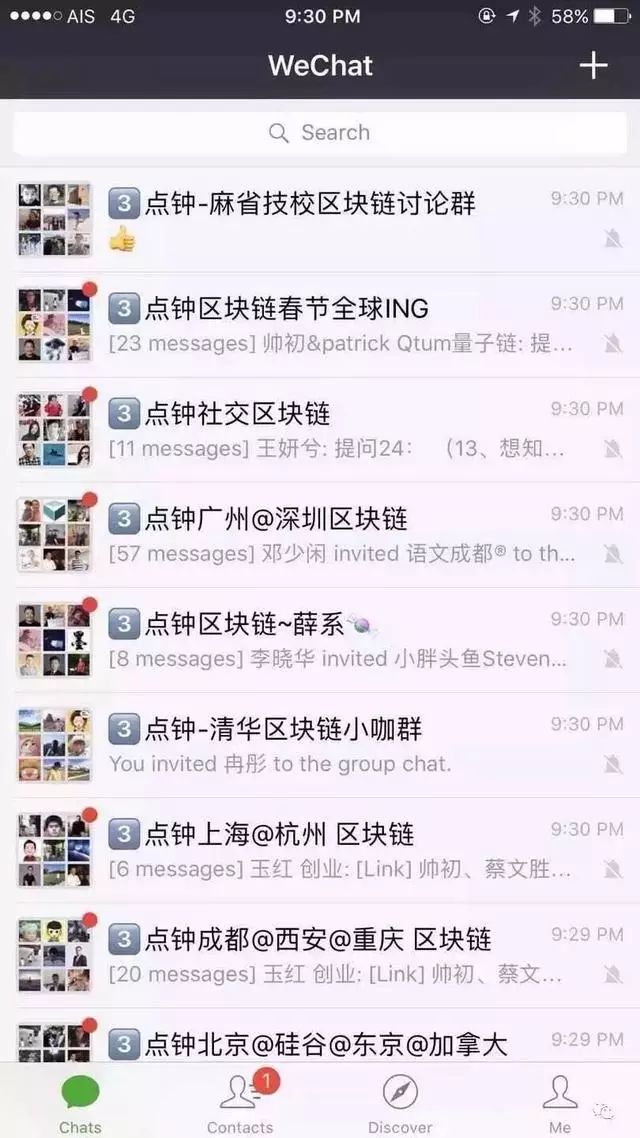The width and height of the screenshot is (640, 1138).
Task: Switch to the Chats tab
Action: click(x=80, y=1103)
